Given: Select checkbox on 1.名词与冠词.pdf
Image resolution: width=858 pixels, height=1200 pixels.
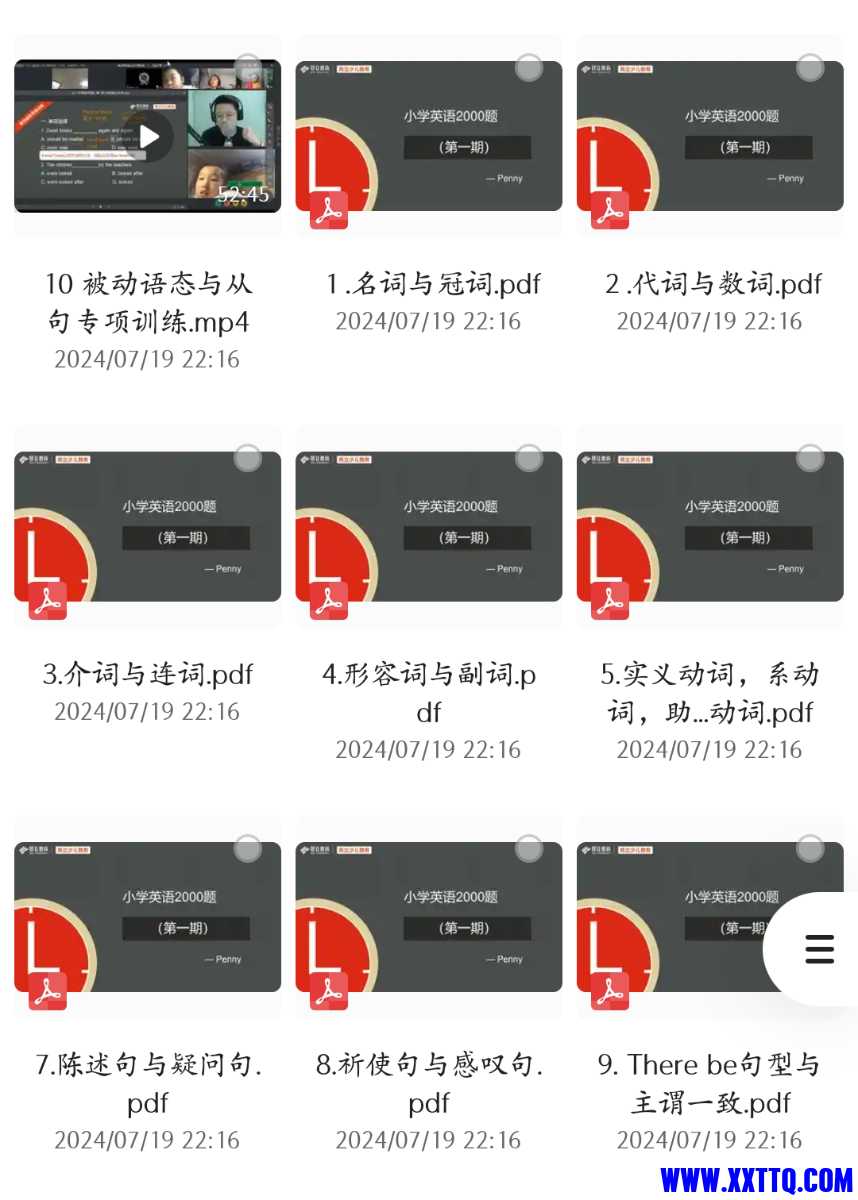Looking at the screenshot, I should 529,68.
